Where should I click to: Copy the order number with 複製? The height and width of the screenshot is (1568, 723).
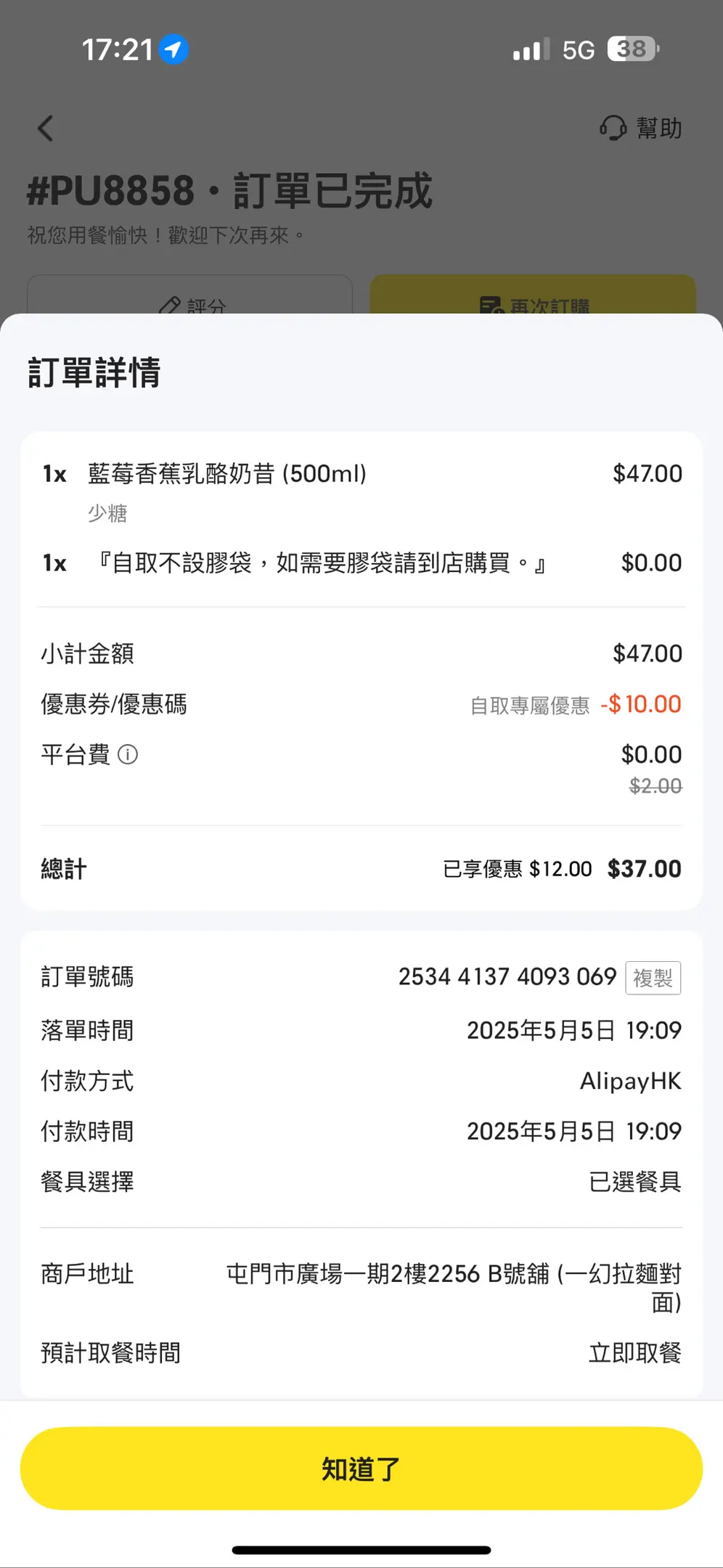coord(653,978)
